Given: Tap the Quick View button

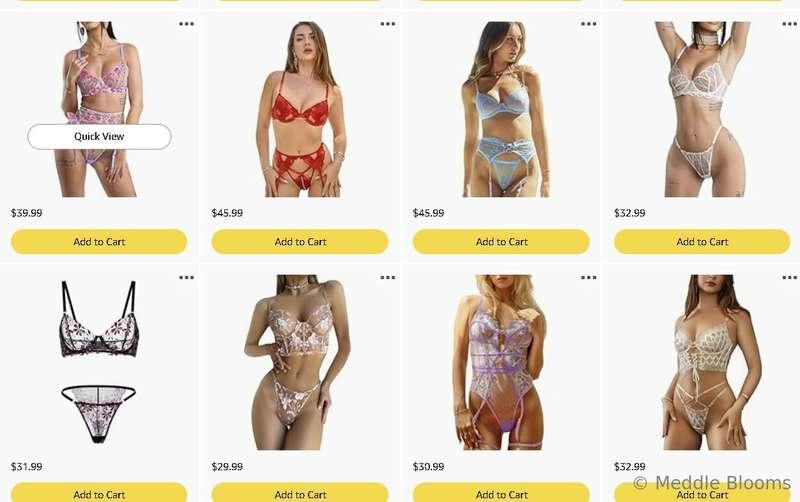Looking at the screenshot, I should click(99, 136).
